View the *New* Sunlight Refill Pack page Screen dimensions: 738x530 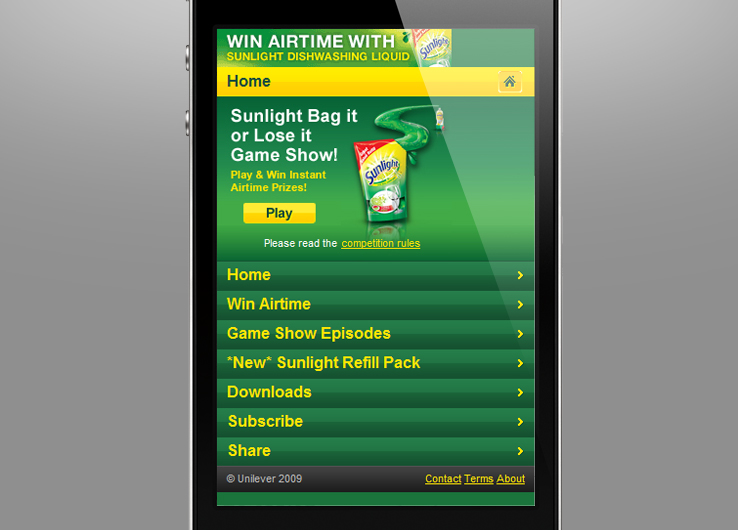pyautogui.click(x=375, y=363)
